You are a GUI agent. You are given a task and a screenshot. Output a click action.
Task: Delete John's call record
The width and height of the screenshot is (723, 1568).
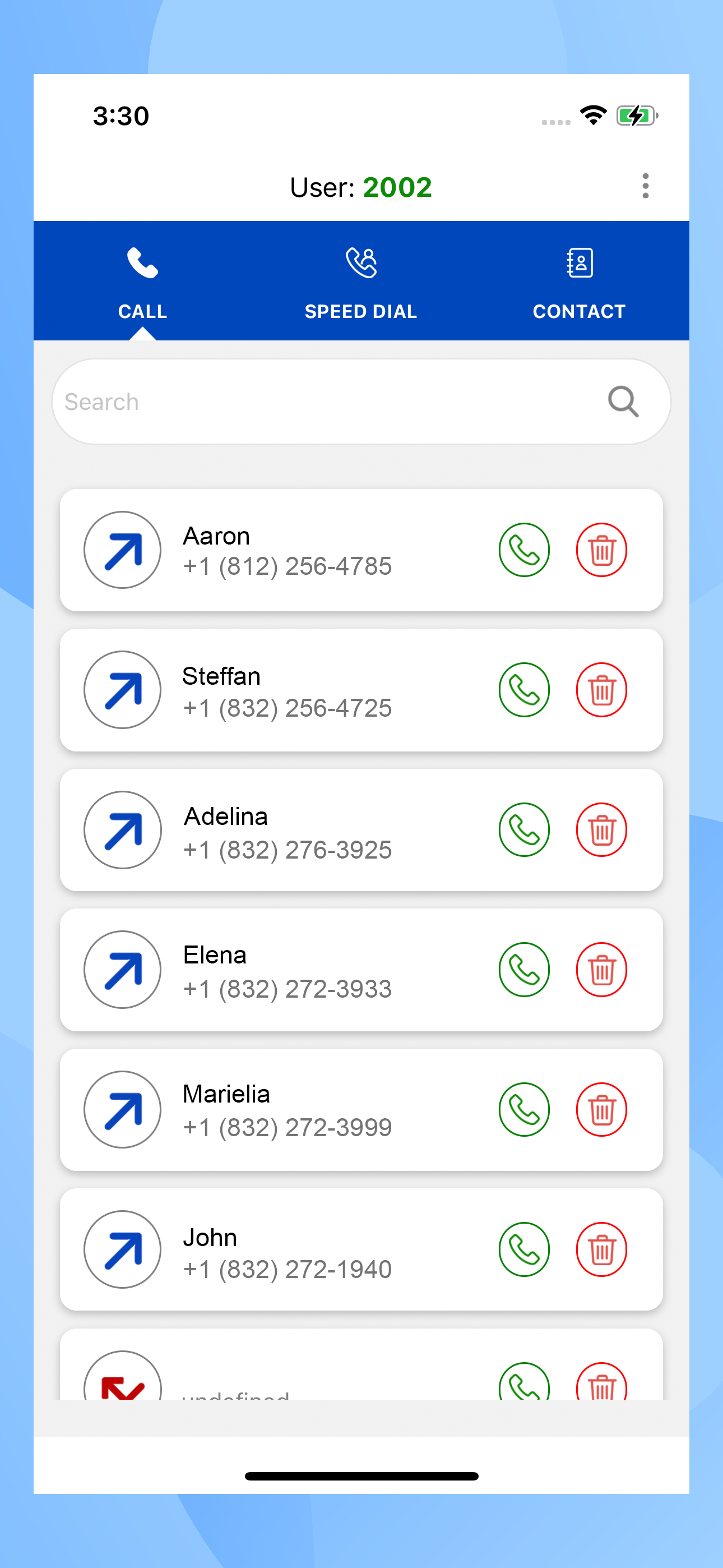pos(601,1249)
